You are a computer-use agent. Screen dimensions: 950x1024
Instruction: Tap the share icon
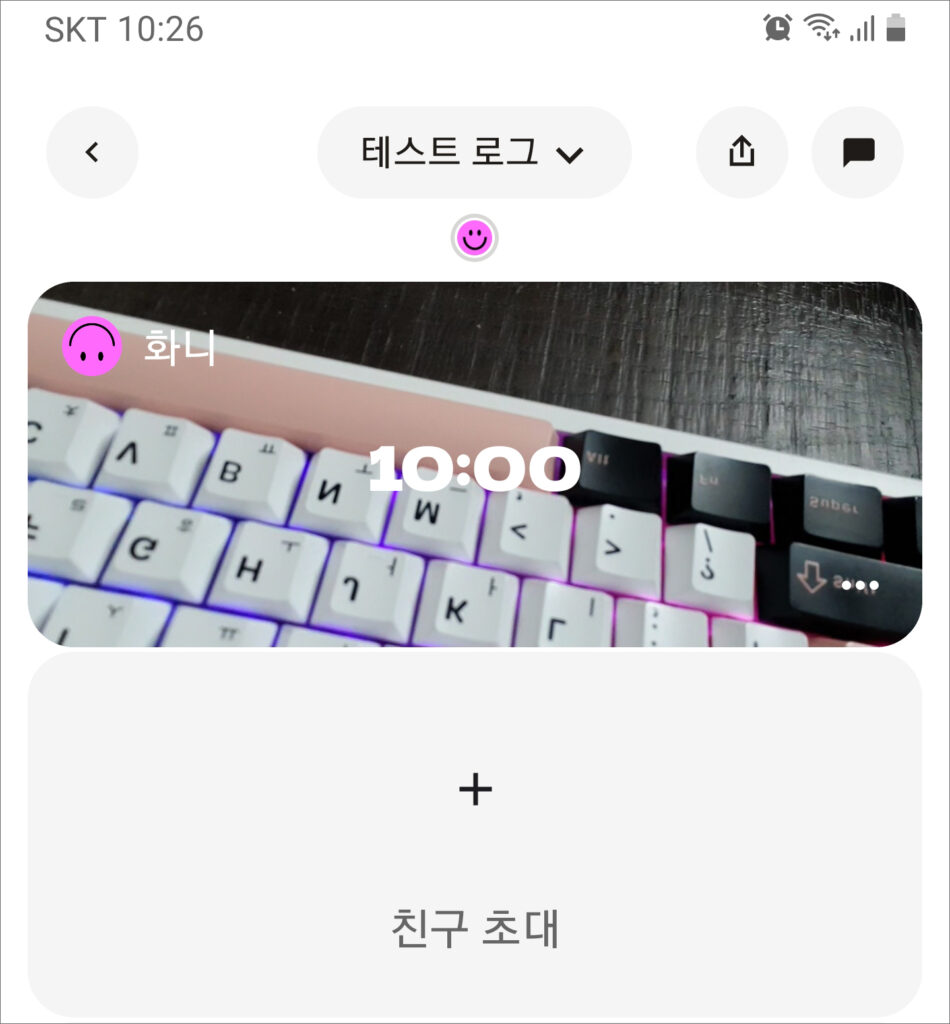pyautogui.click(x=742, y=152)
